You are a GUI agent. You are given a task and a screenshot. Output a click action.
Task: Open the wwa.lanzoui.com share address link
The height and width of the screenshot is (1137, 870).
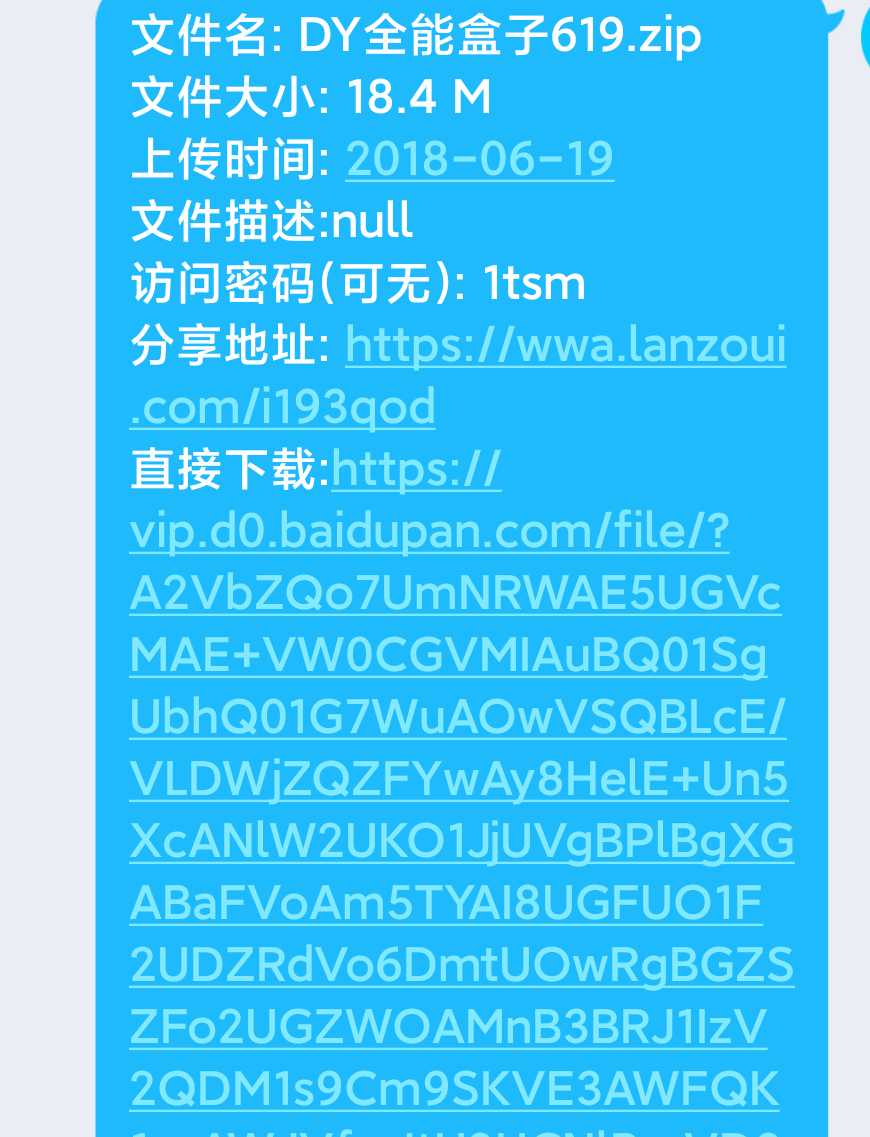(x=565, y=347)
